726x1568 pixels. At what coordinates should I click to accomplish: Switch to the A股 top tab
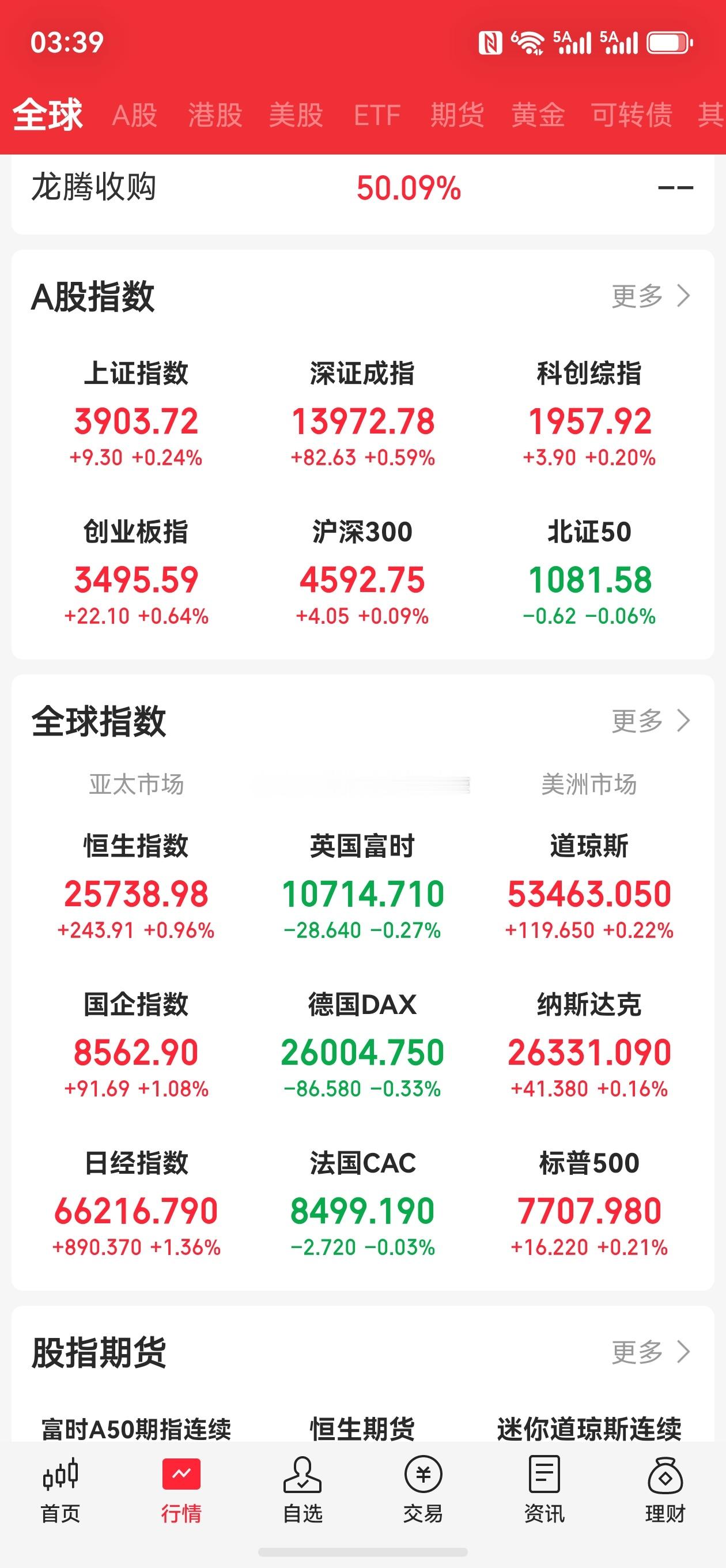(134, 115)
